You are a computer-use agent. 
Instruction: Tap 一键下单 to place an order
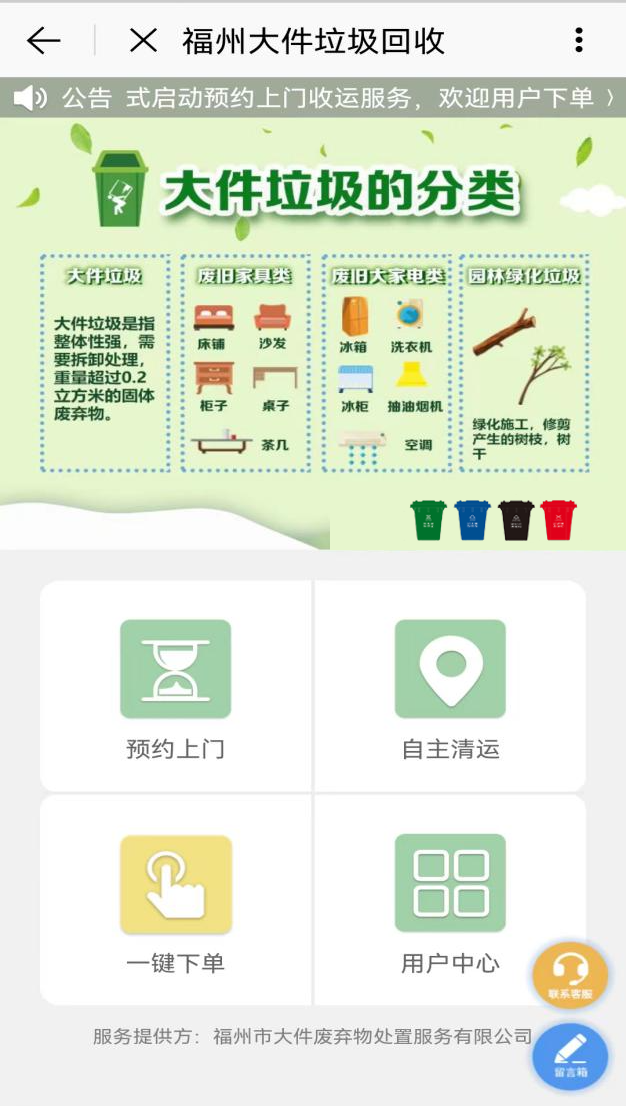point(175,901)
